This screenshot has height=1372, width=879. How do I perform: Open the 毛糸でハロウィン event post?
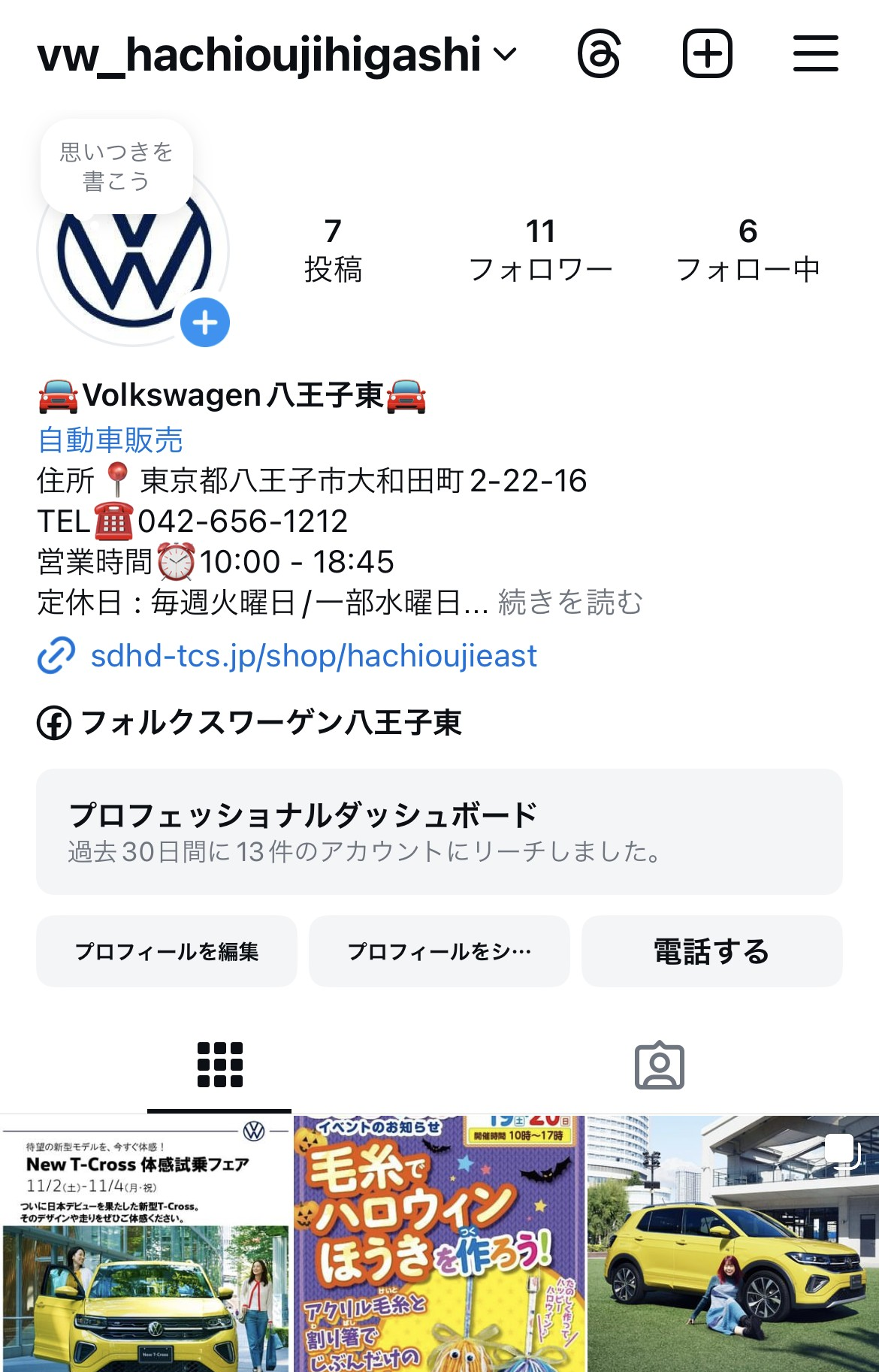(x=439, y=1244)
